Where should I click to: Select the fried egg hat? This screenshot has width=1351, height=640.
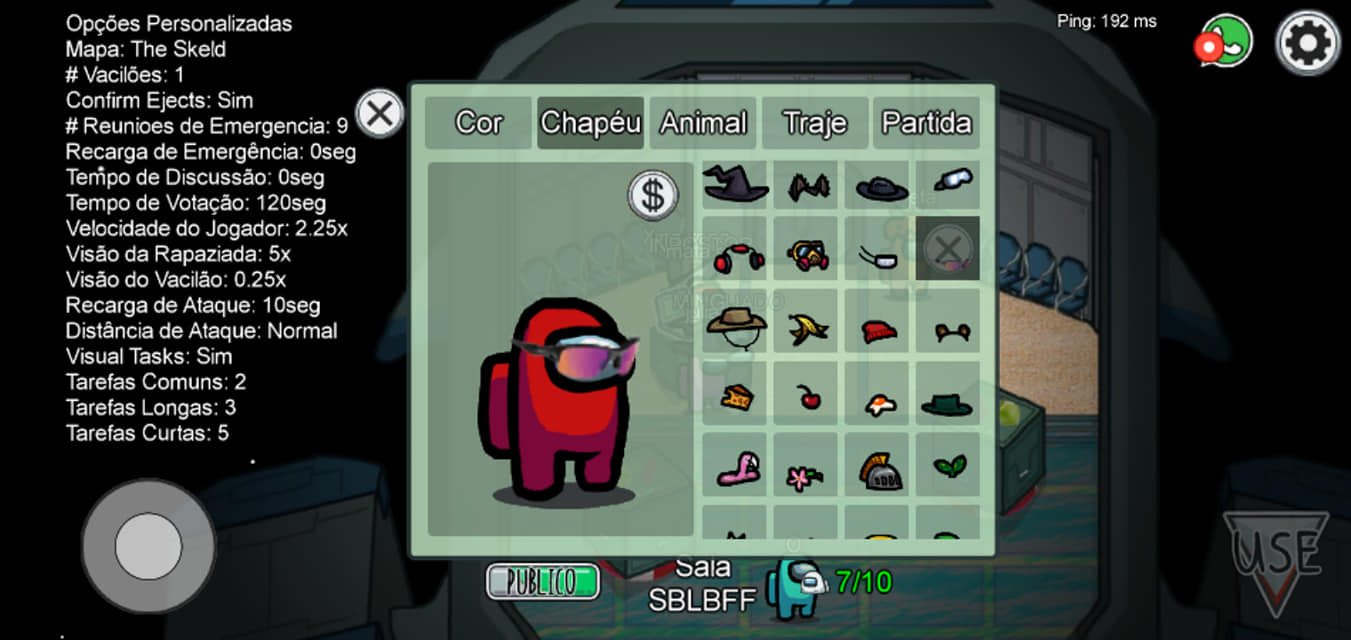(x=878, y=403)
